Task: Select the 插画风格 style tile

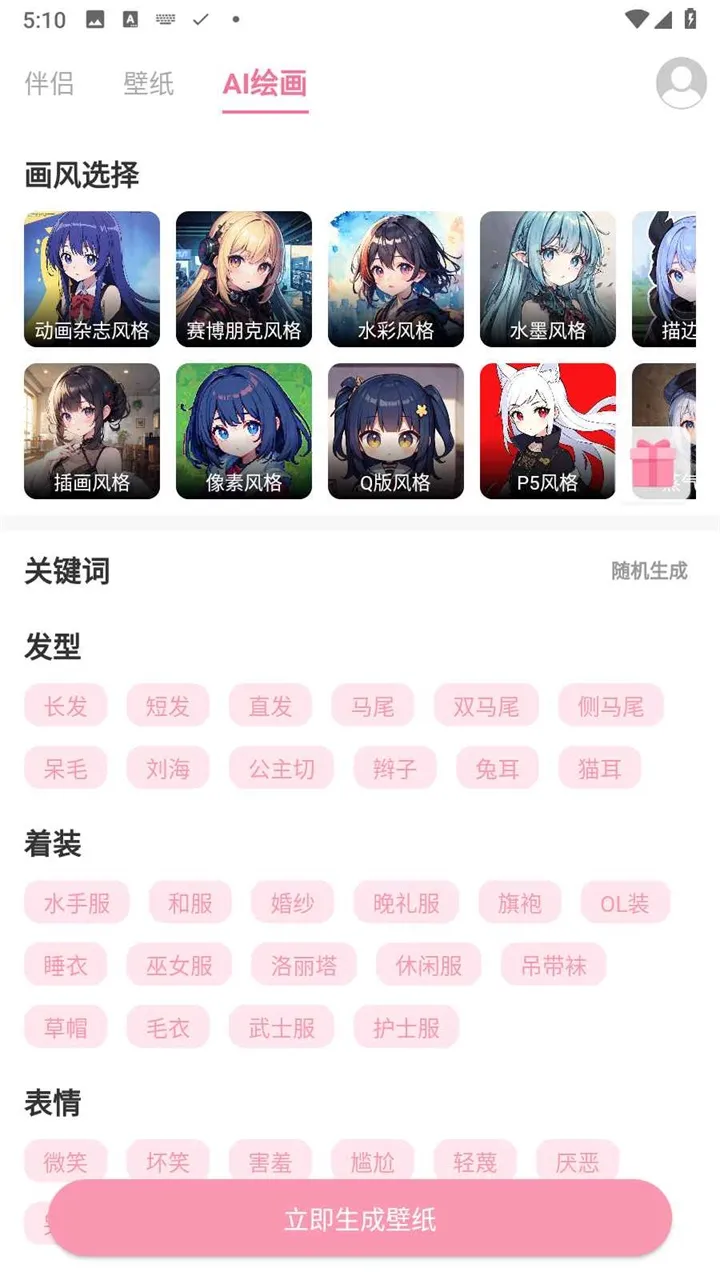Action: coord(92,431)
